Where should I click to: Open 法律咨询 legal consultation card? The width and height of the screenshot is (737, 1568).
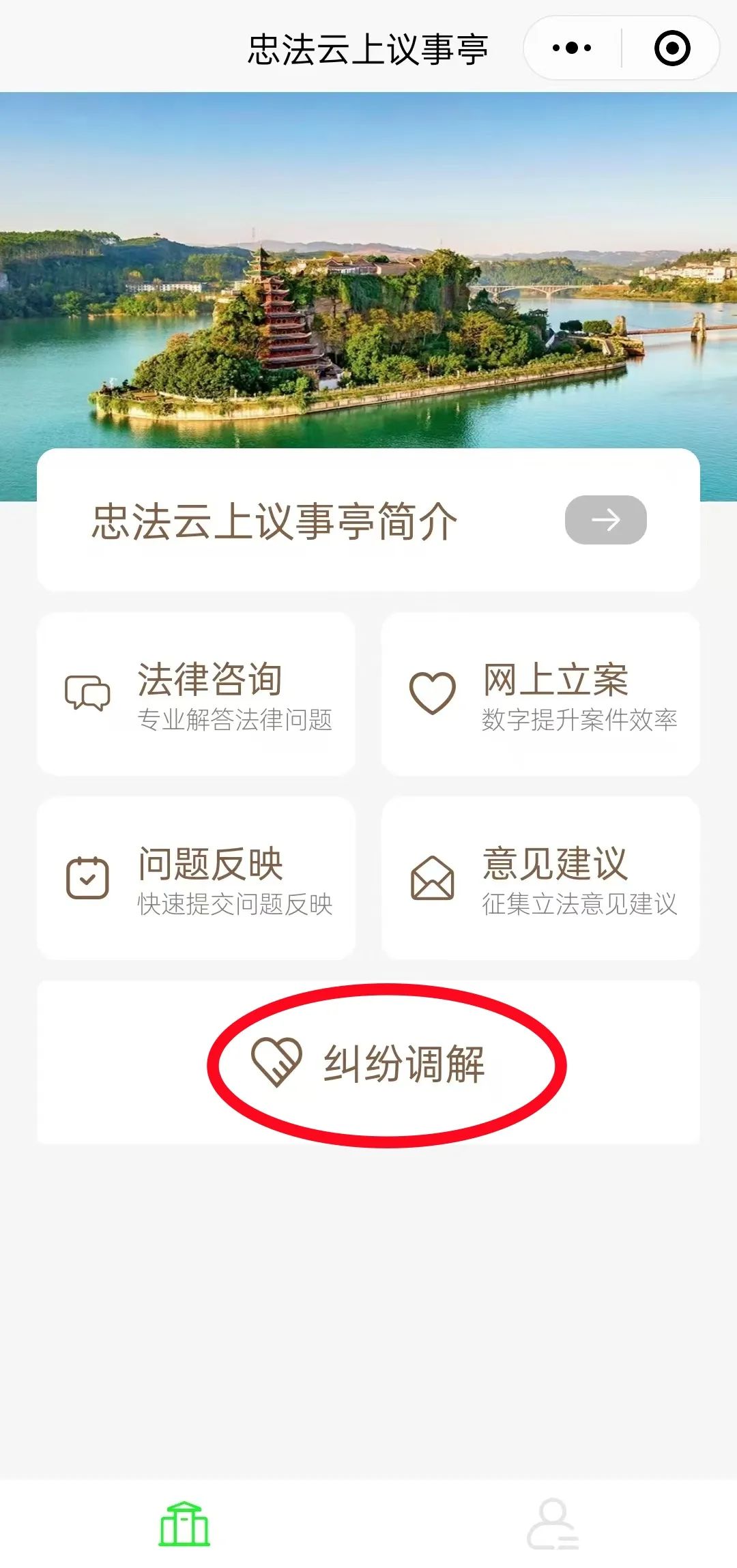click(x=197, y=694)
